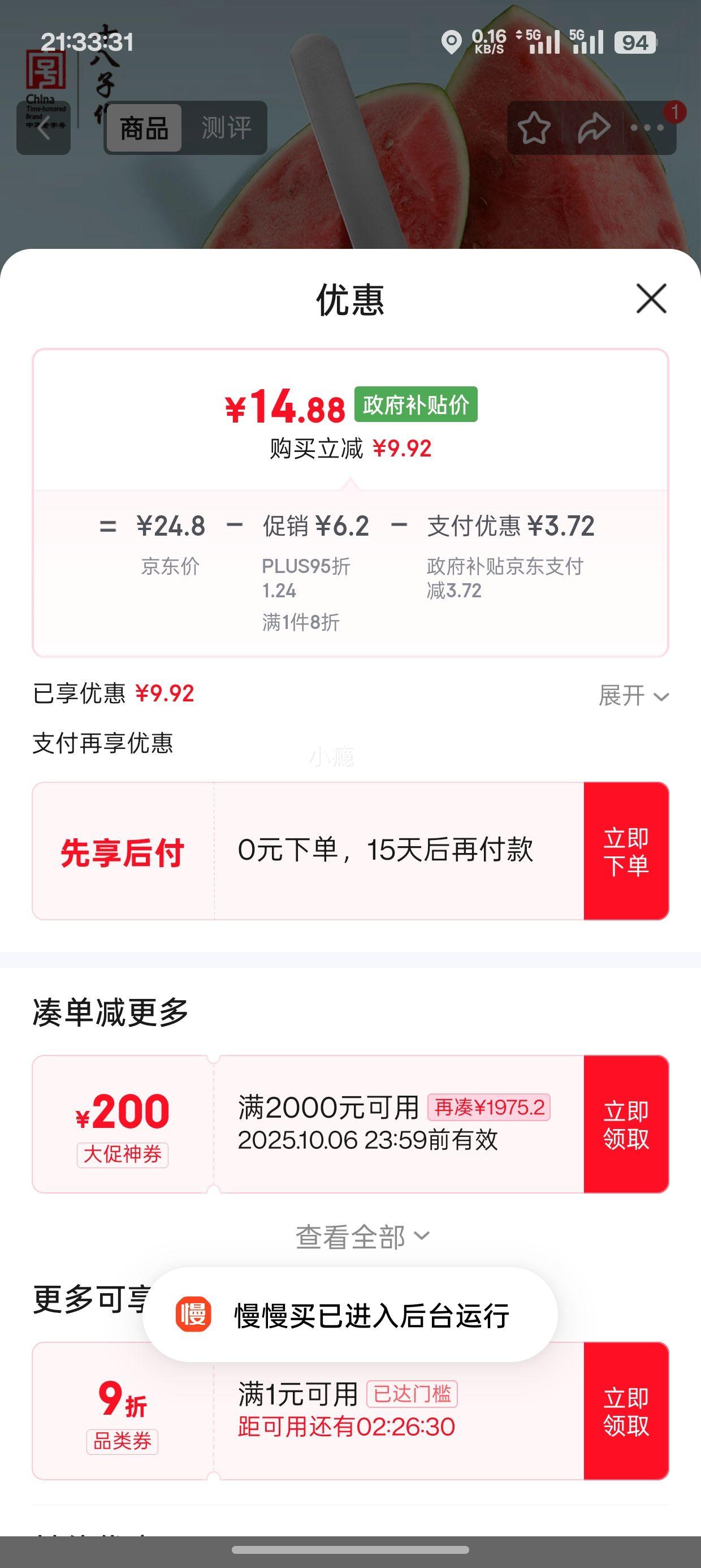Select the 商品 tab
The width and height of the screenshot is (701, 1568).
(x=144, y=128)
